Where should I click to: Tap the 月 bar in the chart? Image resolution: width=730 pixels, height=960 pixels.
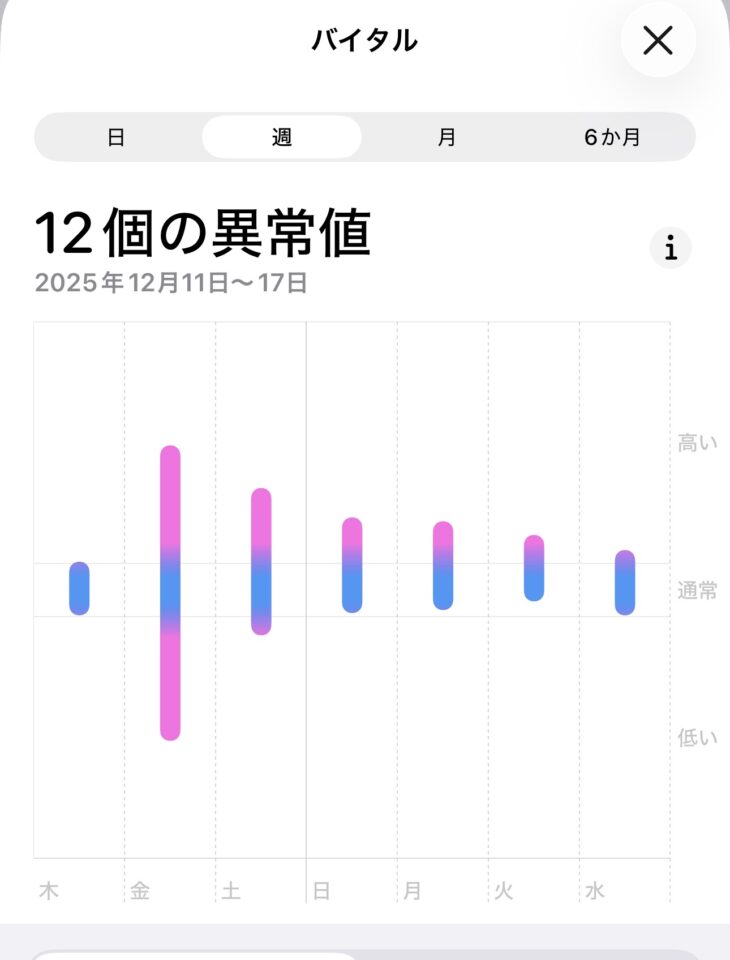(443, 566)
